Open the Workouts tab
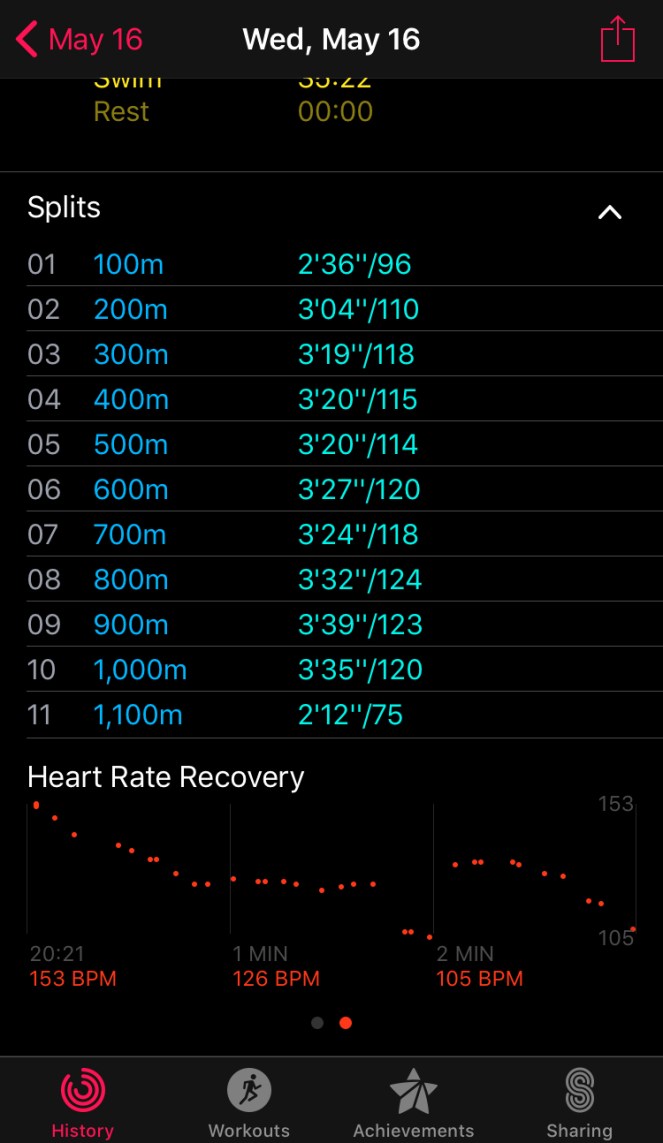The width and height of the screenshot is (663, 1143). tap(249, 1102)
